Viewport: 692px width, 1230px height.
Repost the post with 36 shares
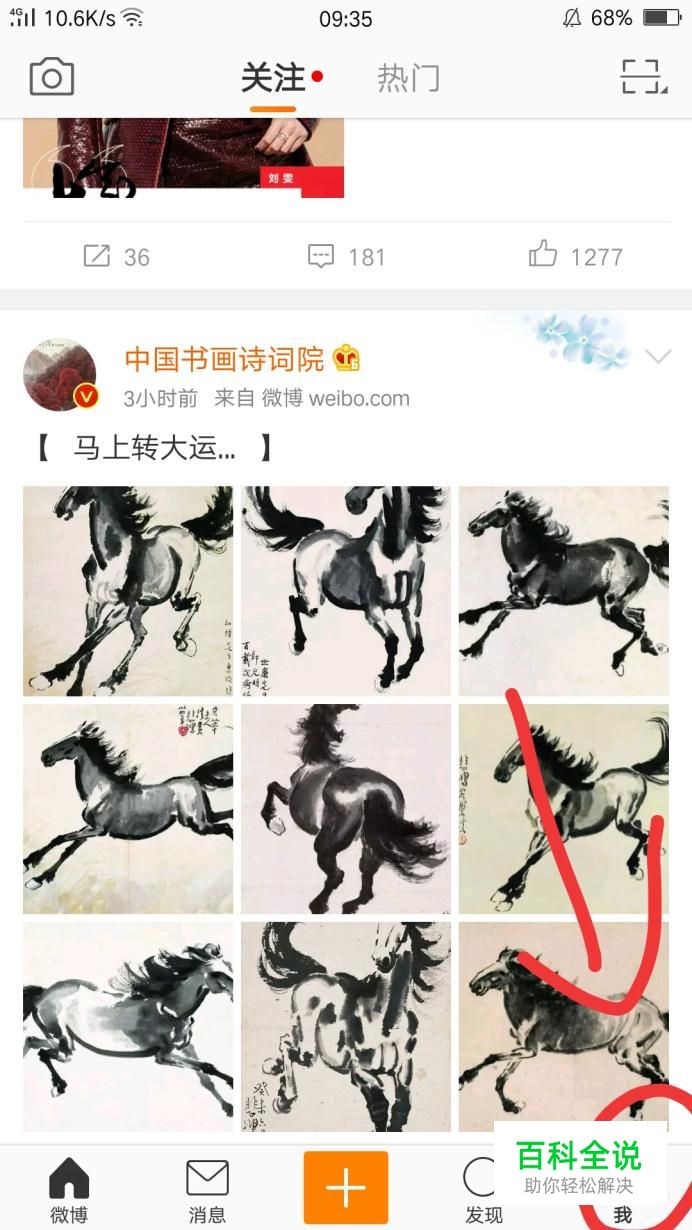(x=116, y=256)
